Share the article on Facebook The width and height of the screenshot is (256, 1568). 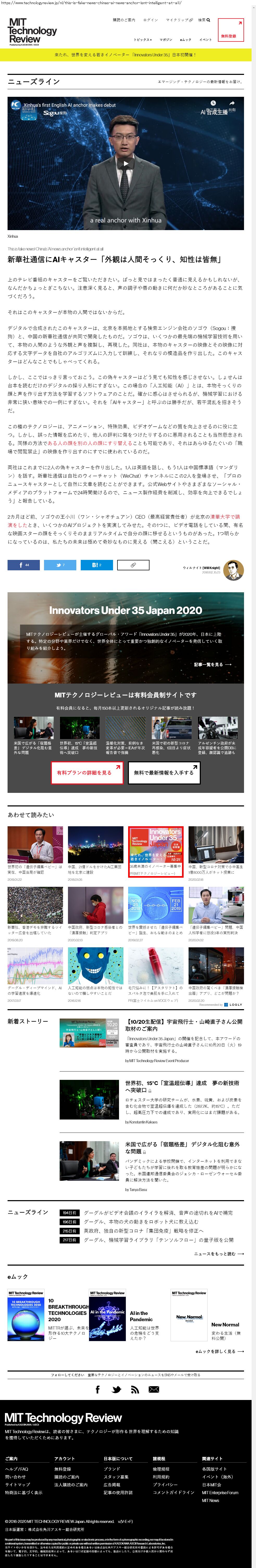[24, 565]
